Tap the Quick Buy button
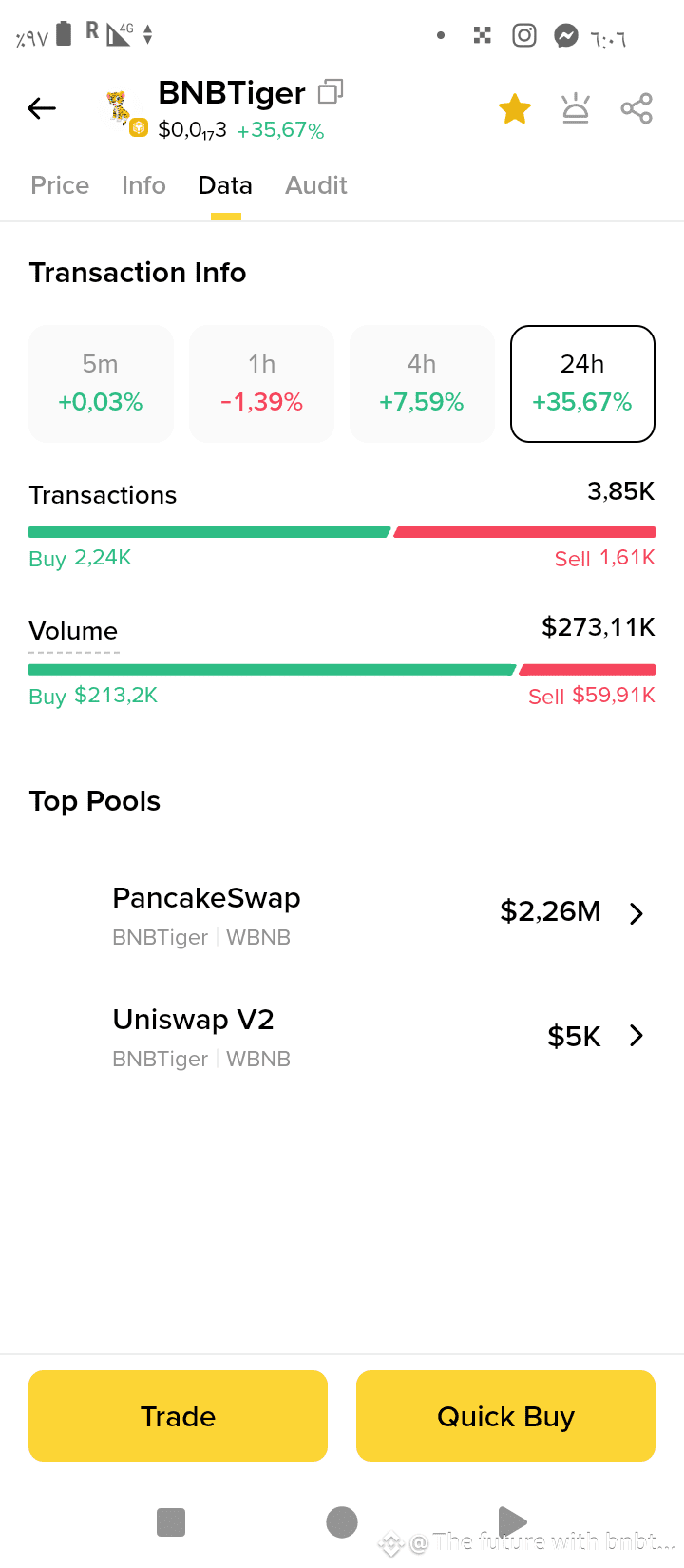 505,1415
